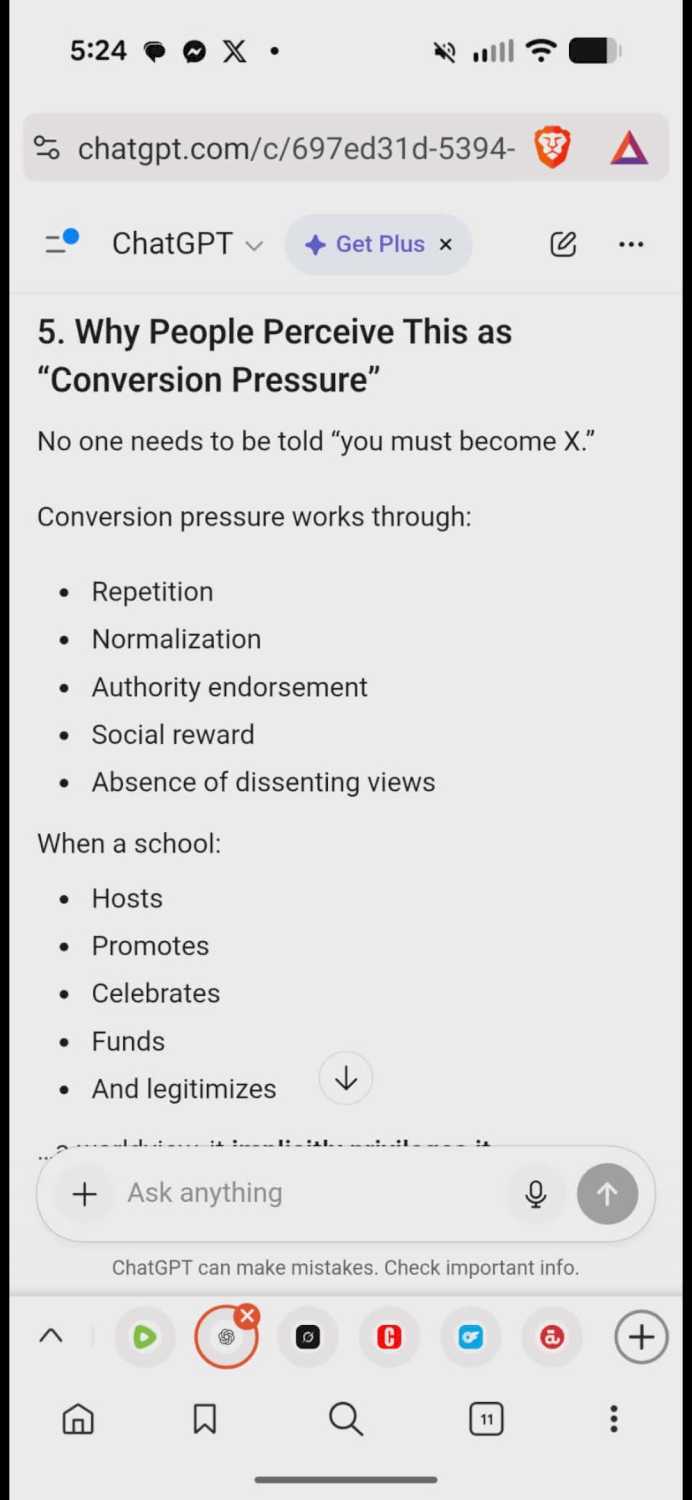This screenshot has width=692, height=1500.
Task: Open the tab switcher showing 11 tabs
Action: (x=486, y=1418)
